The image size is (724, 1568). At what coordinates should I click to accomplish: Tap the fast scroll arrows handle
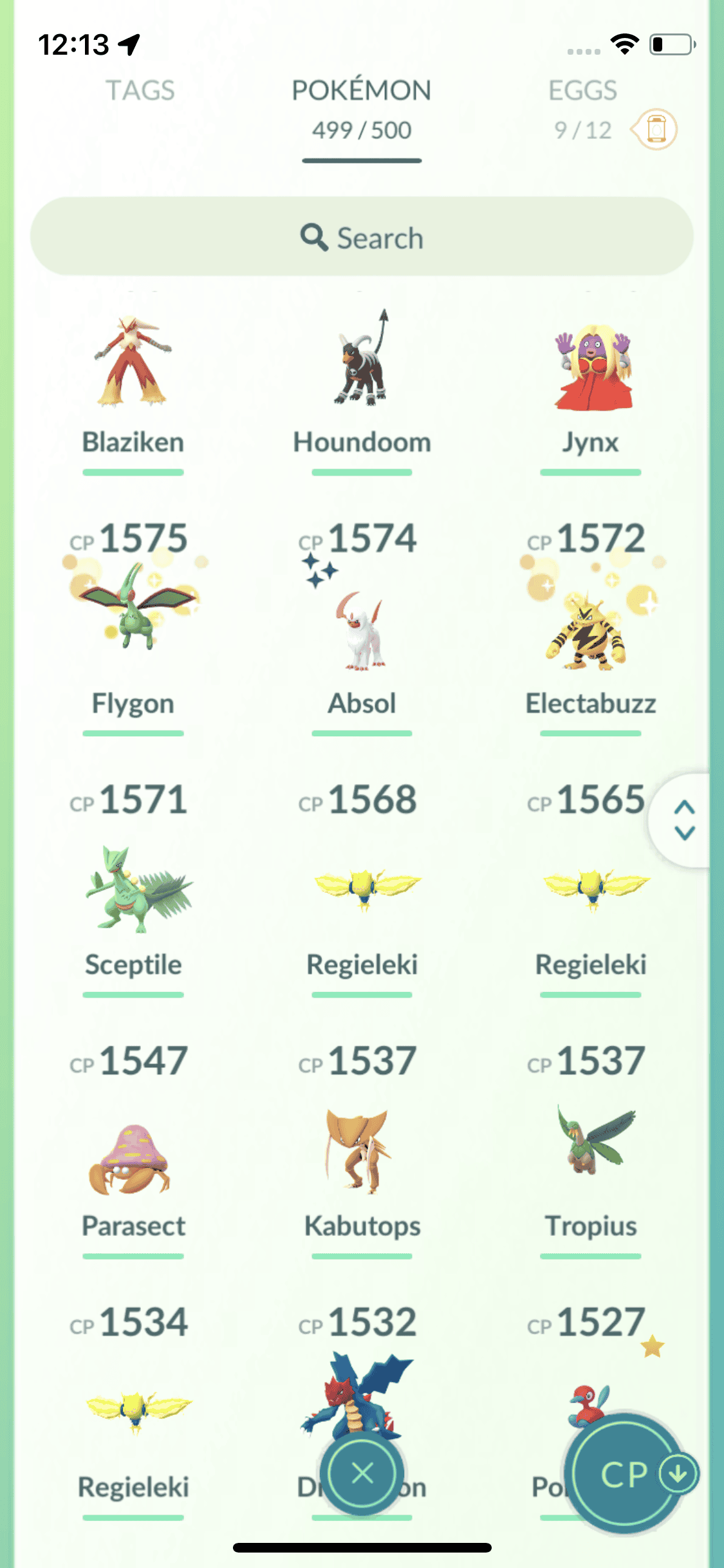point(684,820)
